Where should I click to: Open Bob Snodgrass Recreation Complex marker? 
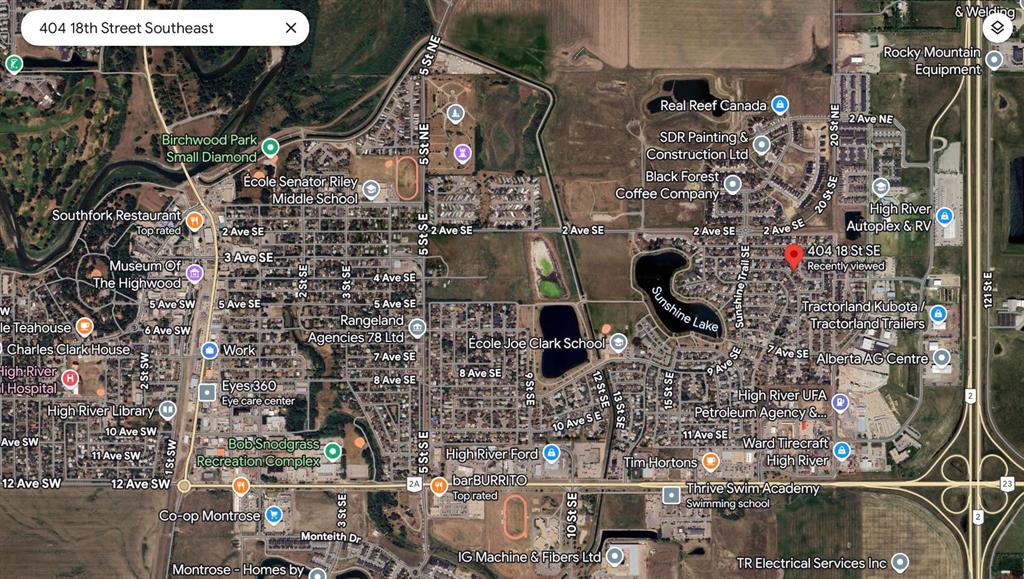click(x=333, y=452)
